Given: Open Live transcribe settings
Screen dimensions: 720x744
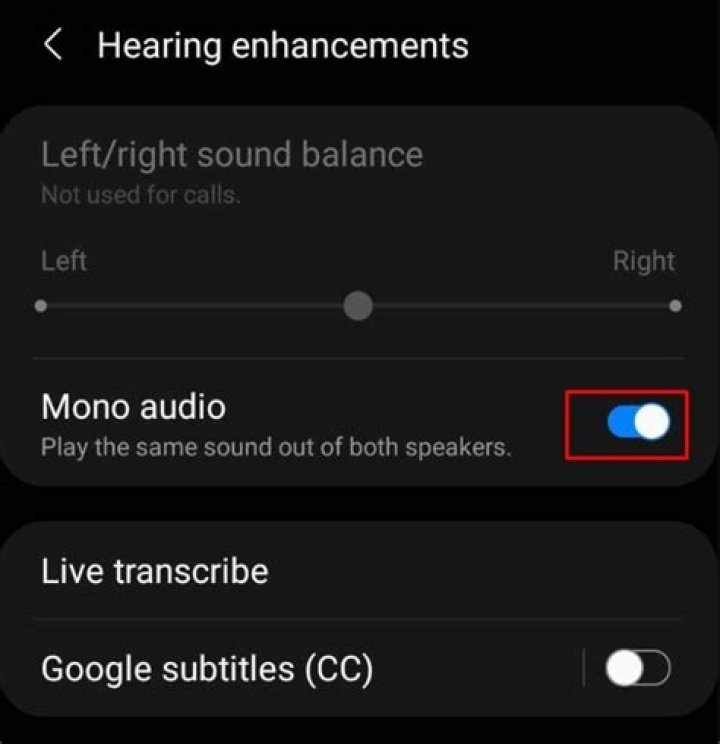Looking at the screenshot, I should coord(155,572).
